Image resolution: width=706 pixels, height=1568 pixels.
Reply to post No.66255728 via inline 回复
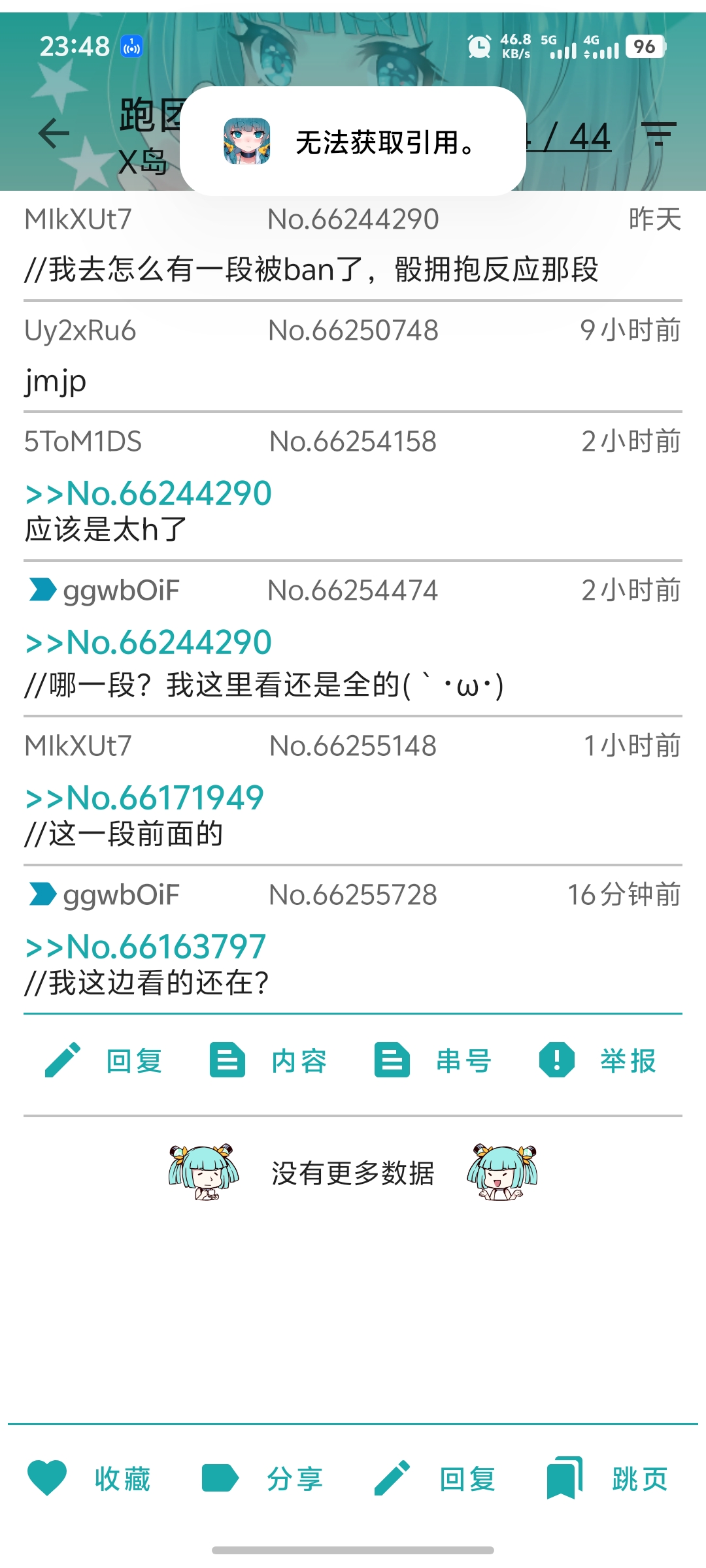coord(105,1060)
